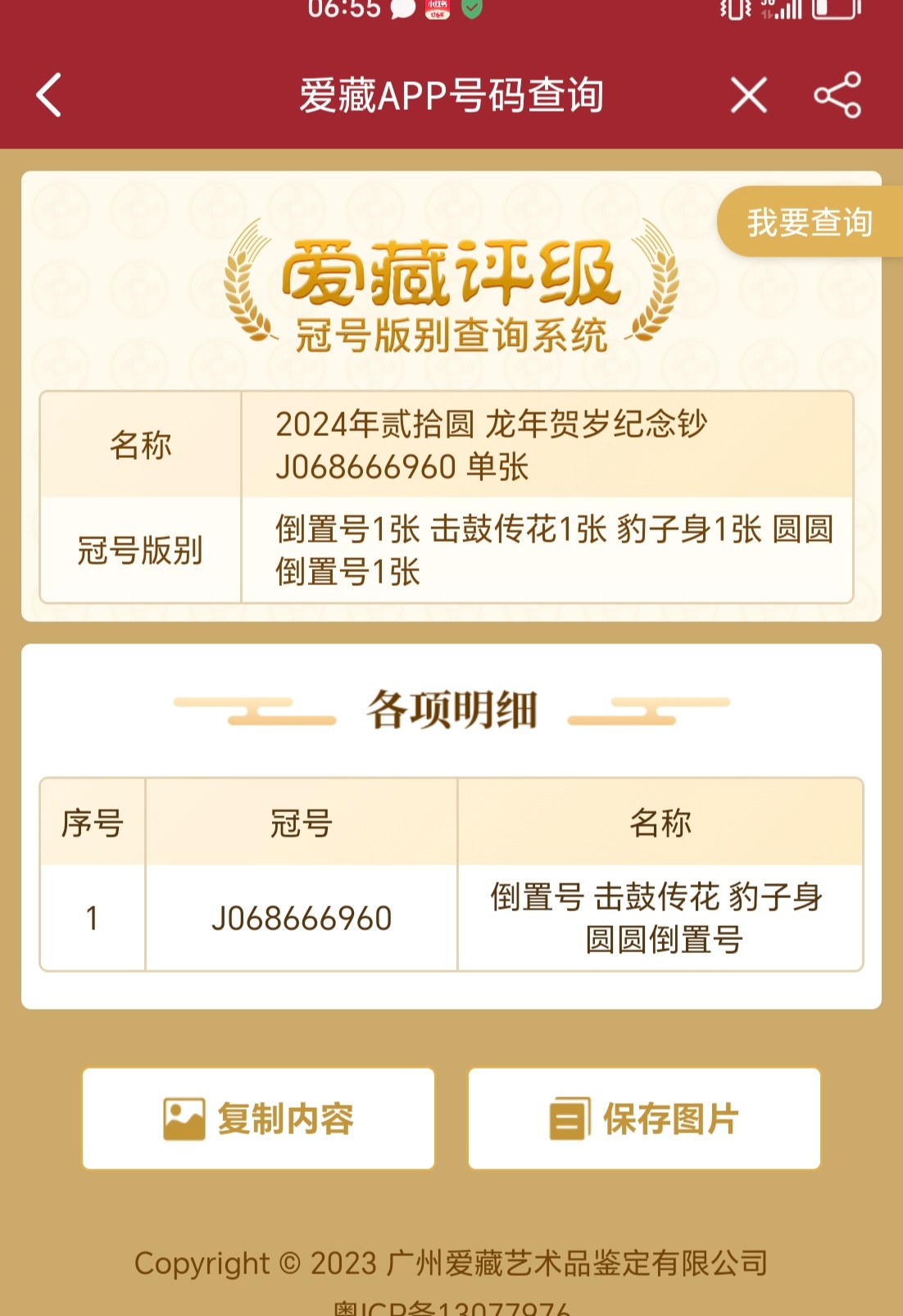Go back using the header arrow

pyautogui.click(x=49, y=95)
